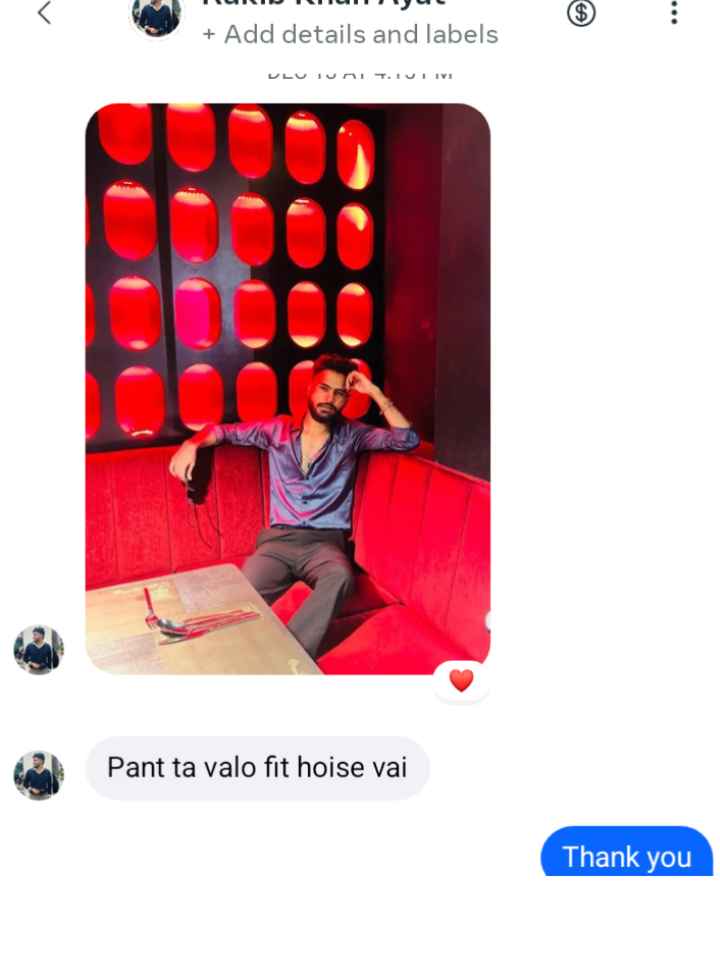Image resolution: width=720 pixels, height=980 pixels.
Task: Open the contact's profile picture in header
Action: [x=157, y=14]
